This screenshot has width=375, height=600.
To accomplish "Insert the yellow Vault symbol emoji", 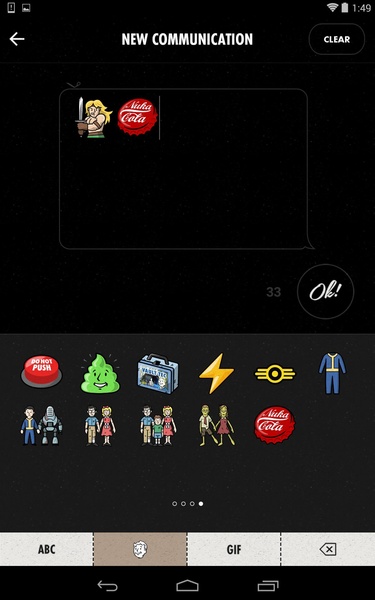I will (x=275, y=374).
